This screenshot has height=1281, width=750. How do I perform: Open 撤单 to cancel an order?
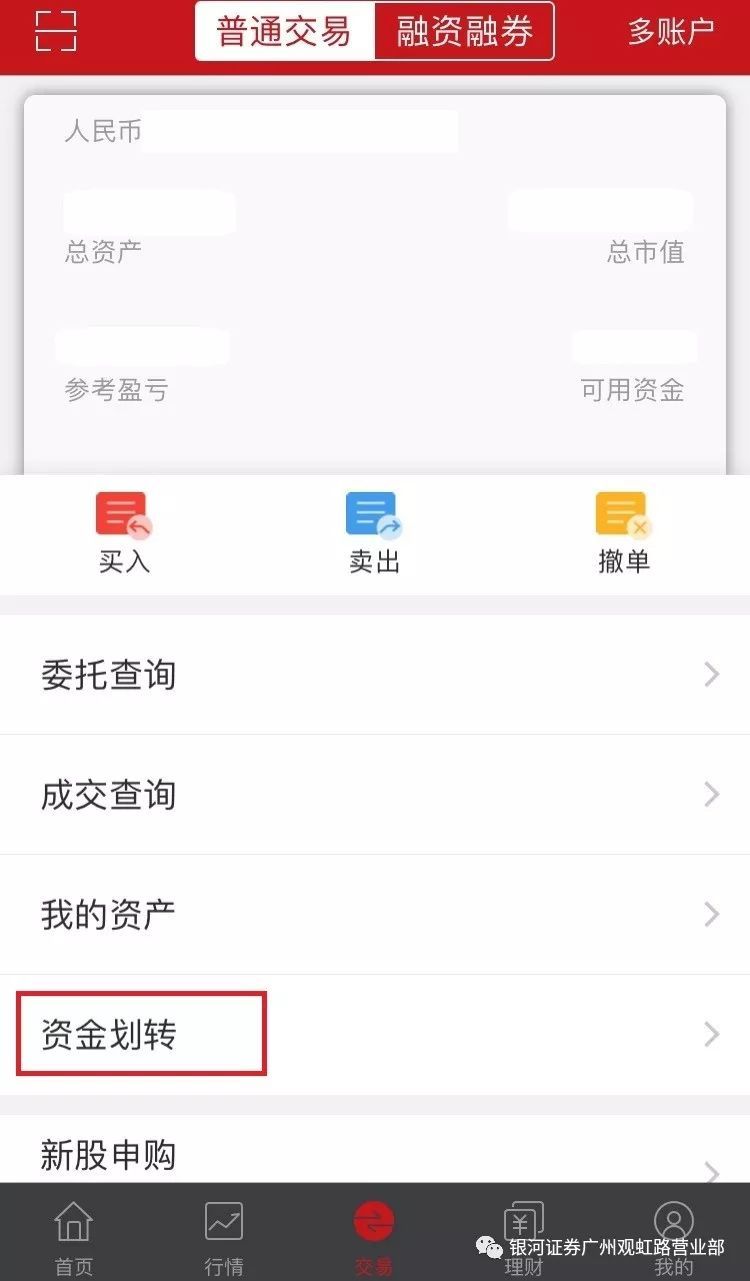point(624,533)
